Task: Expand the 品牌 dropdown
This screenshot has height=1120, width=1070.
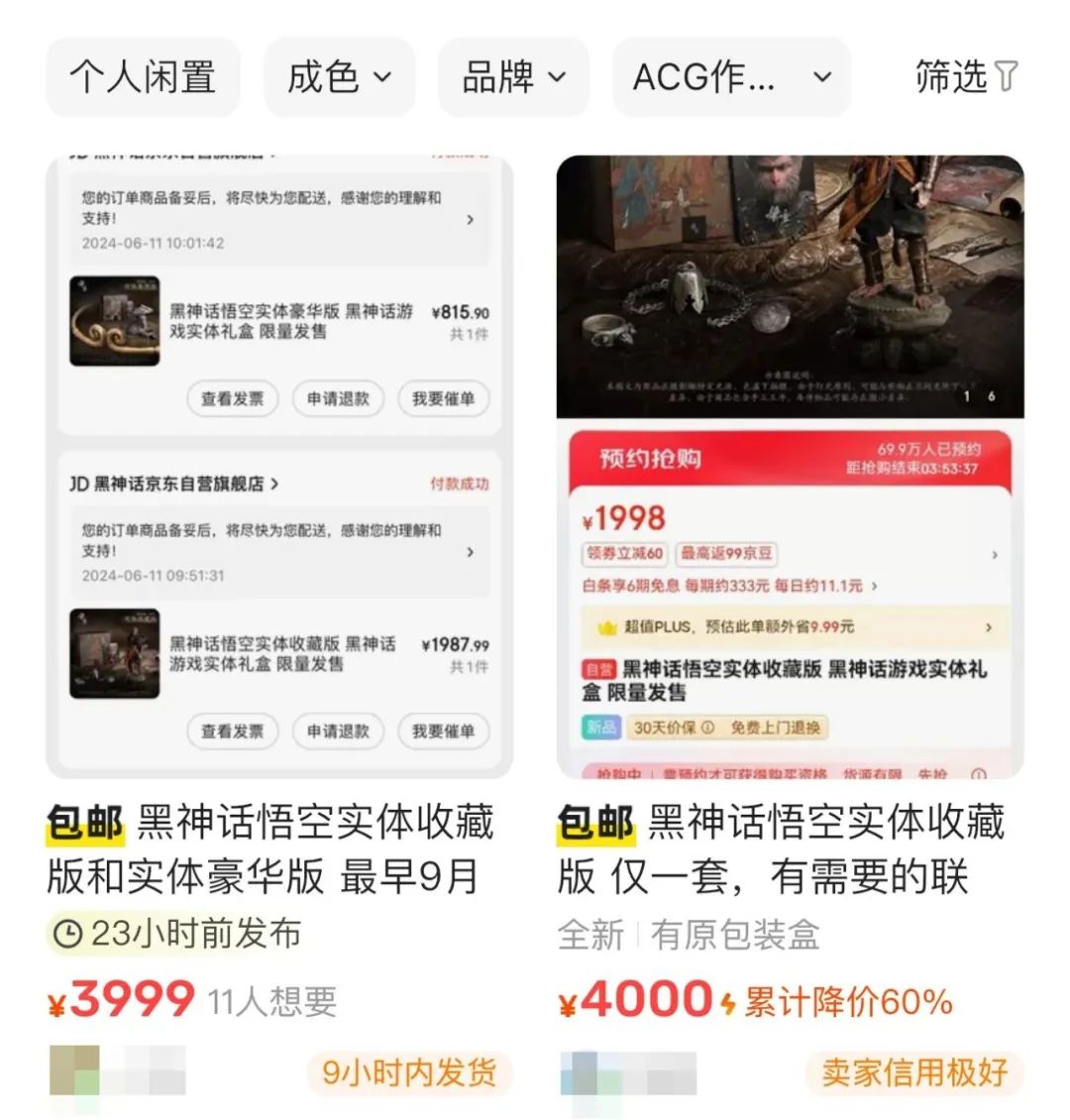Action: coord(513,77)
